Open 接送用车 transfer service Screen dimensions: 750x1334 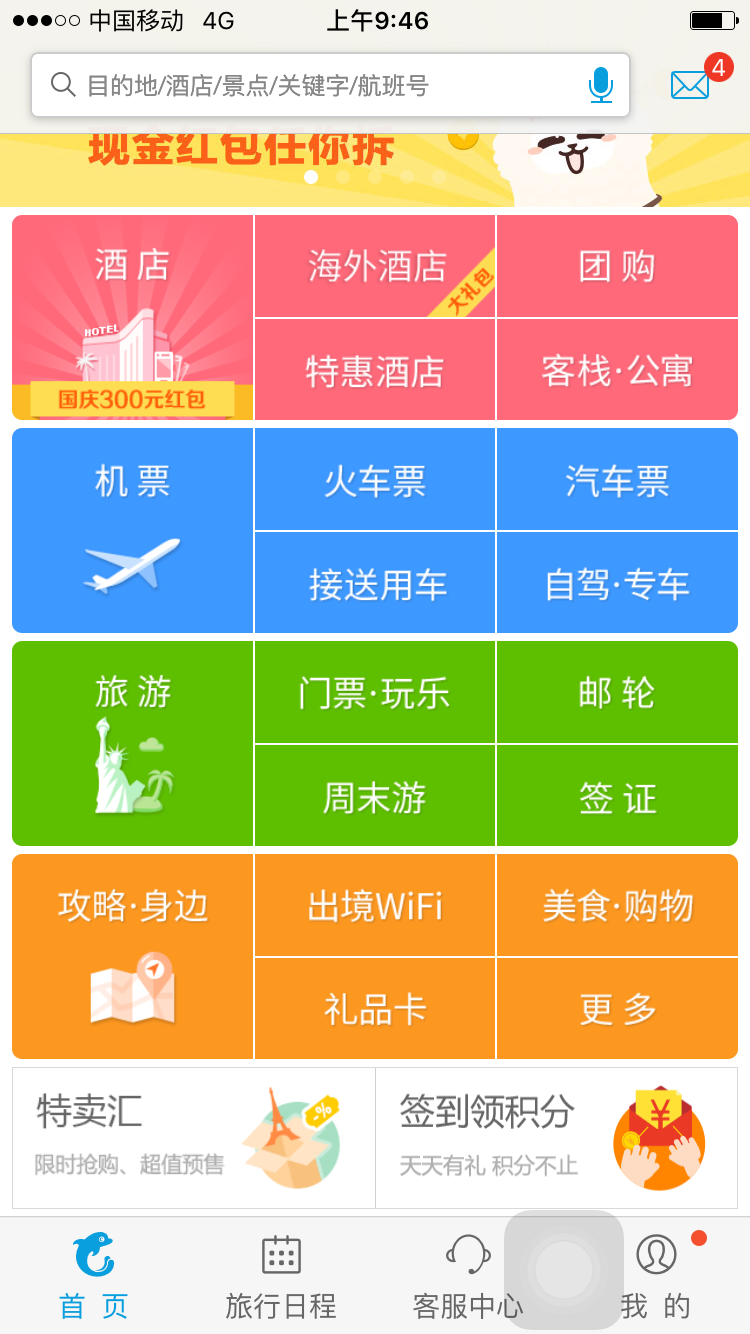pos(375,583)
